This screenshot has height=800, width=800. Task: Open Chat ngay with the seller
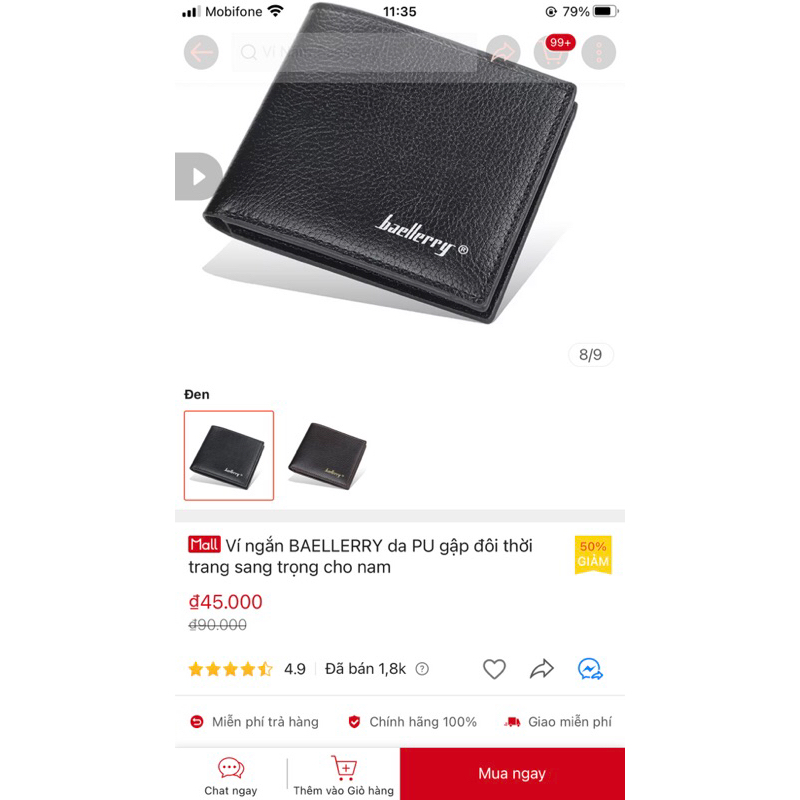click(231, 775)
